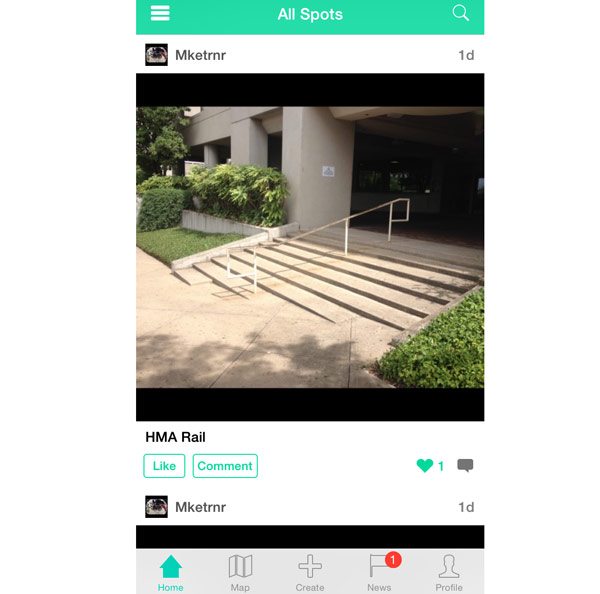Select the Home tab
This screenshot has width=600, height=594.
[171, 573]
